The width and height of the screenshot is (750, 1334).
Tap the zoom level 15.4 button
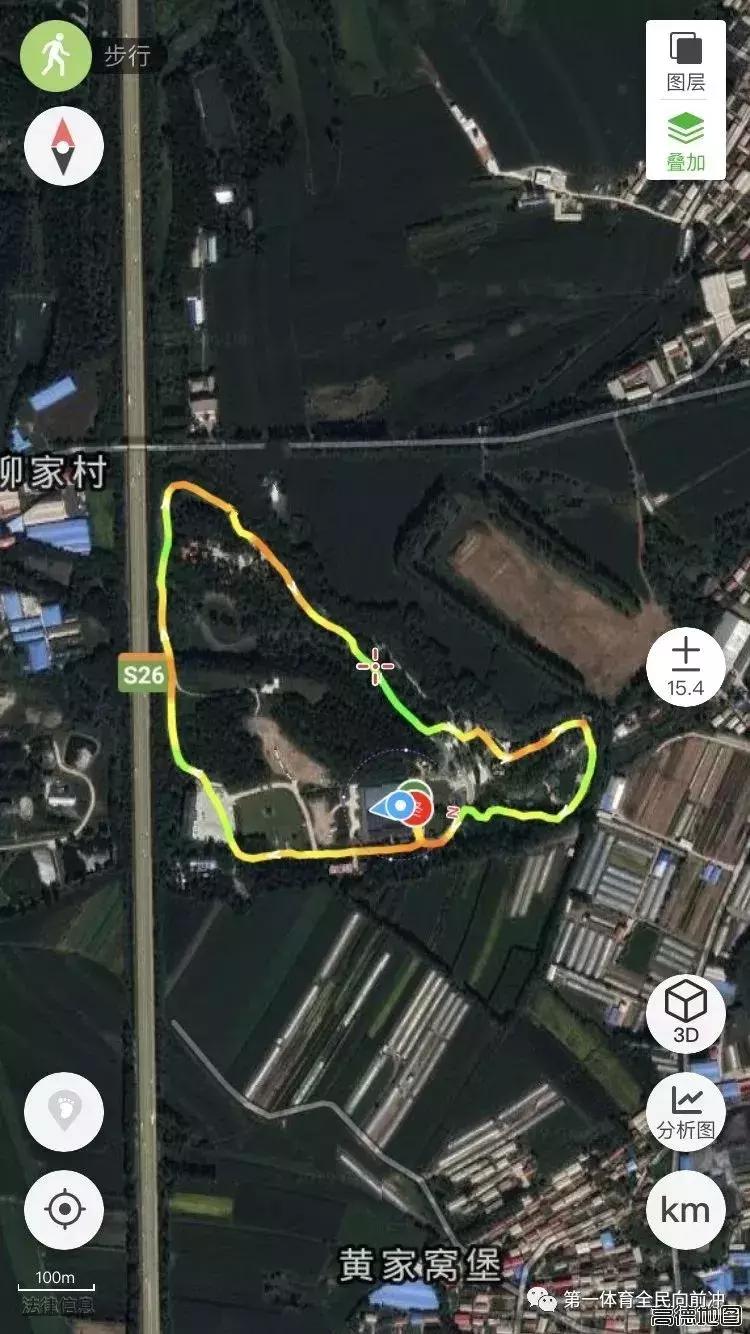point(686,667)
